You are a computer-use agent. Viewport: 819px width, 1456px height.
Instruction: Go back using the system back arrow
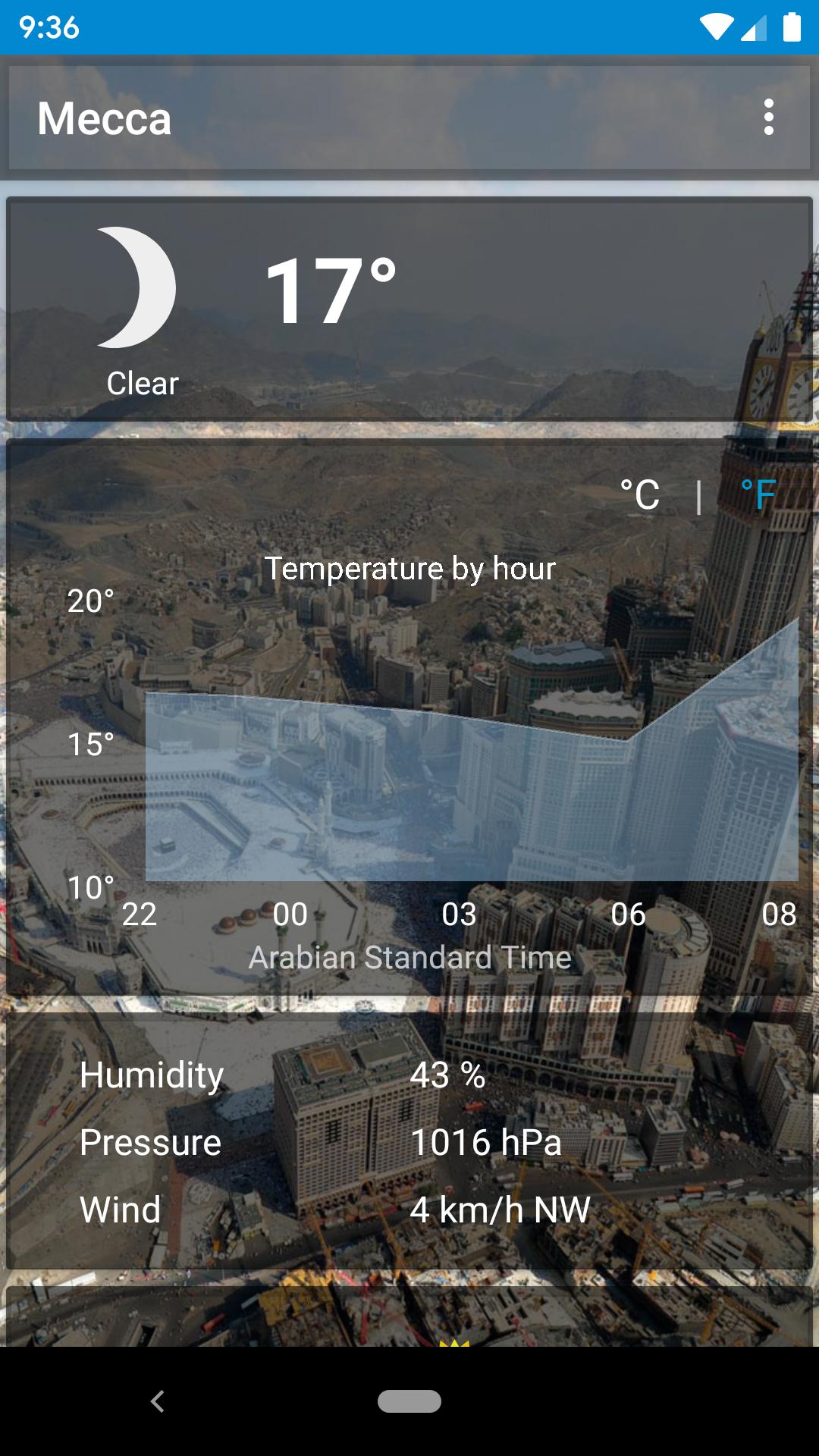(158, 1401)
